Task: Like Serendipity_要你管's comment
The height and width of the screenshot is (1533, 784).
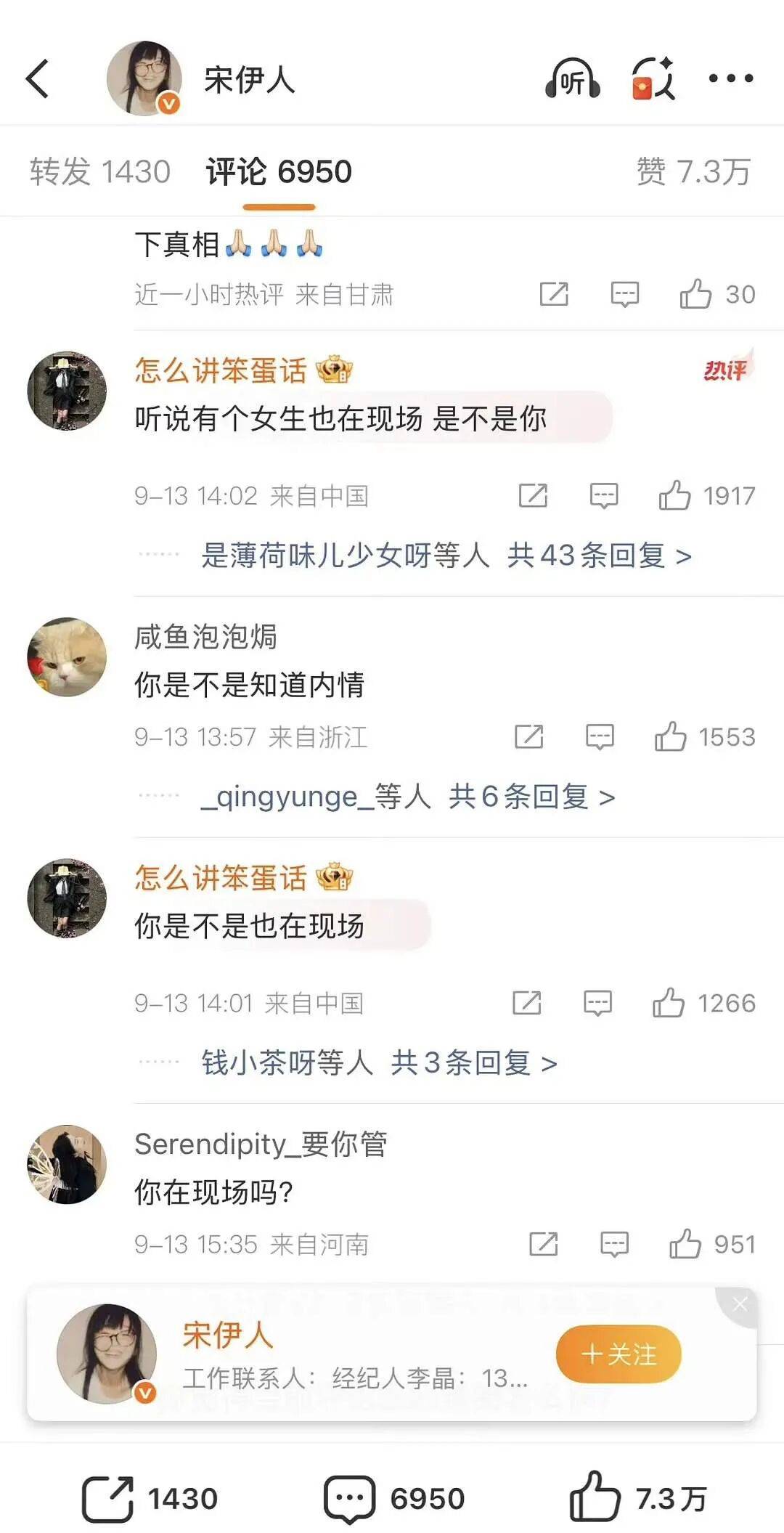Action: (685, 1245)
